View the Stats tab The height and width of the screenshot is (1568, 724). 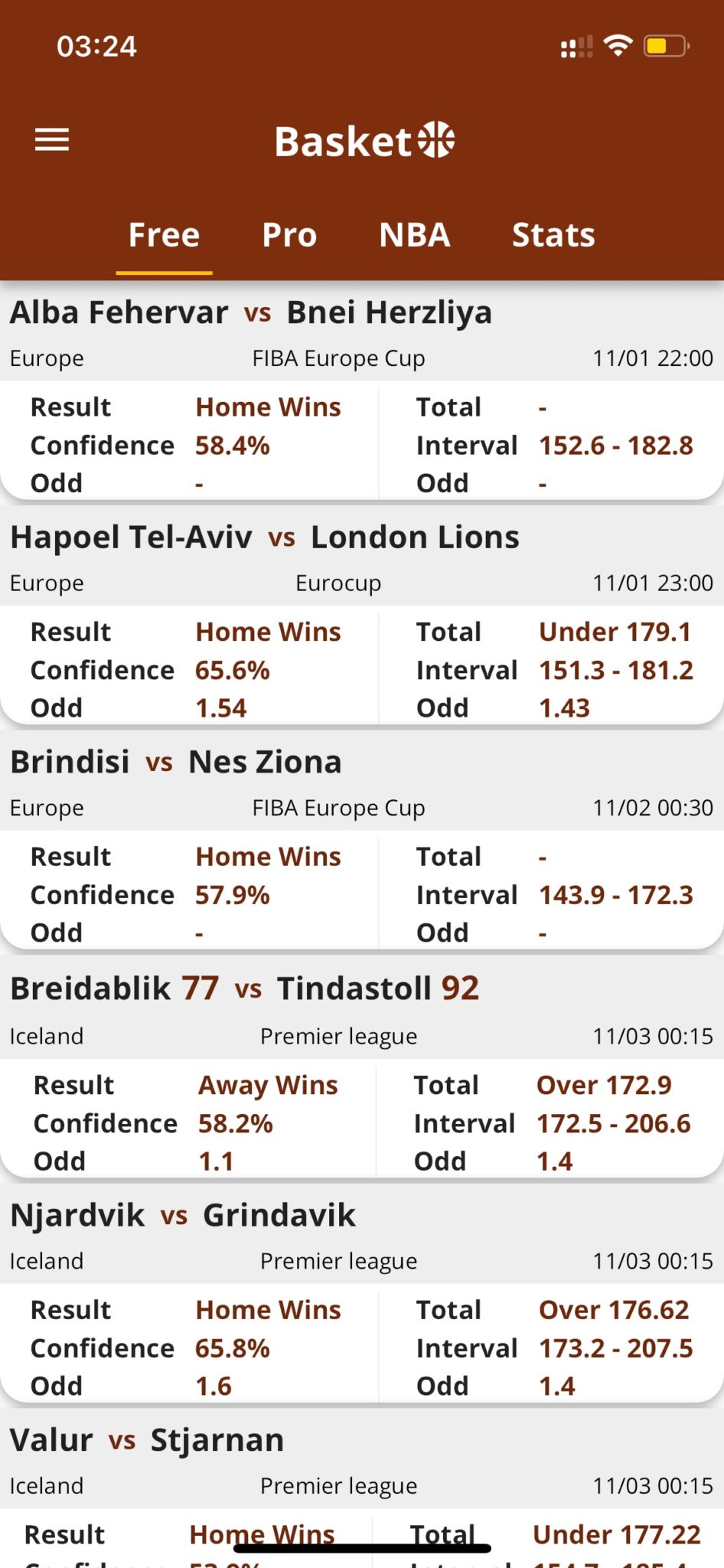tap(553, 235)
